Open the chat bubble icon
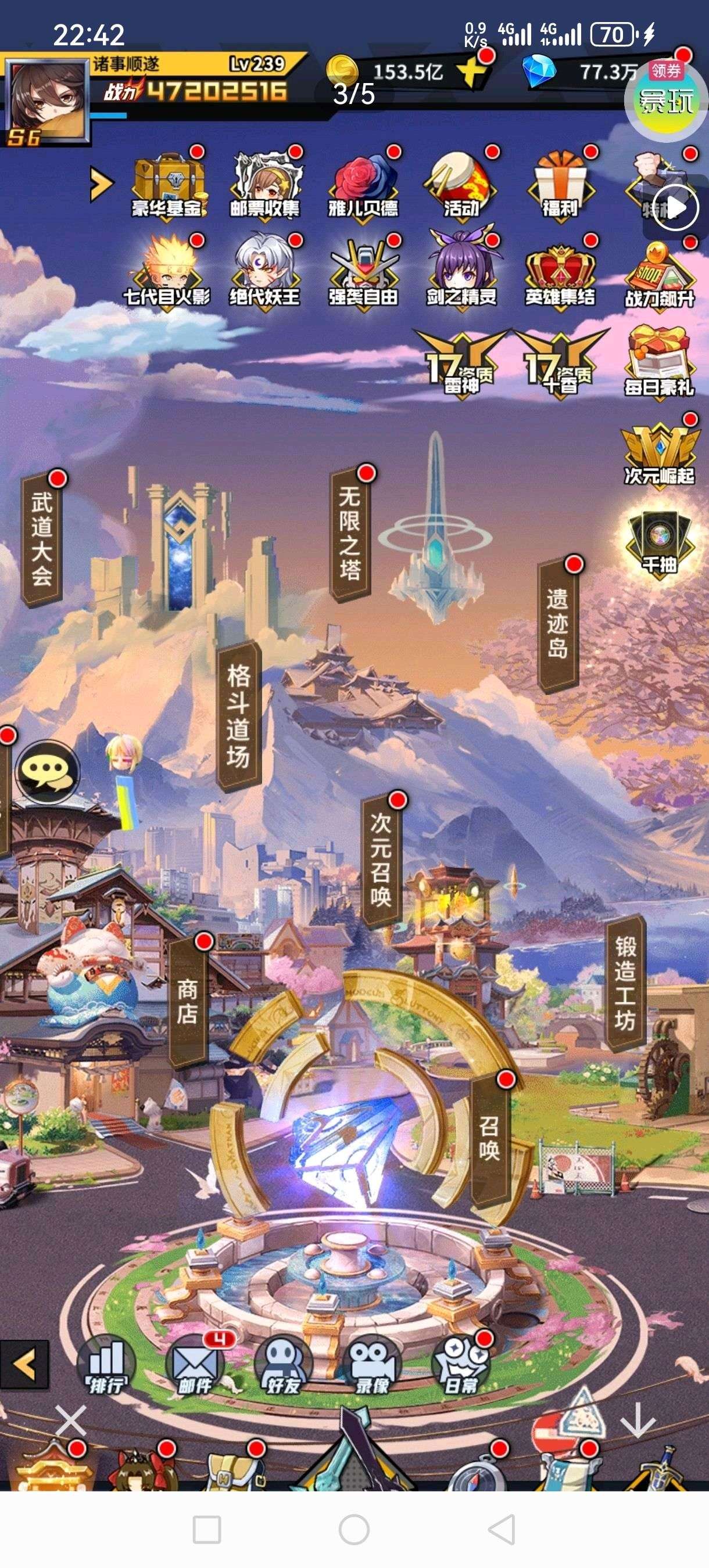The height and width of the screenshot is (1568, 709). point(47,772)
